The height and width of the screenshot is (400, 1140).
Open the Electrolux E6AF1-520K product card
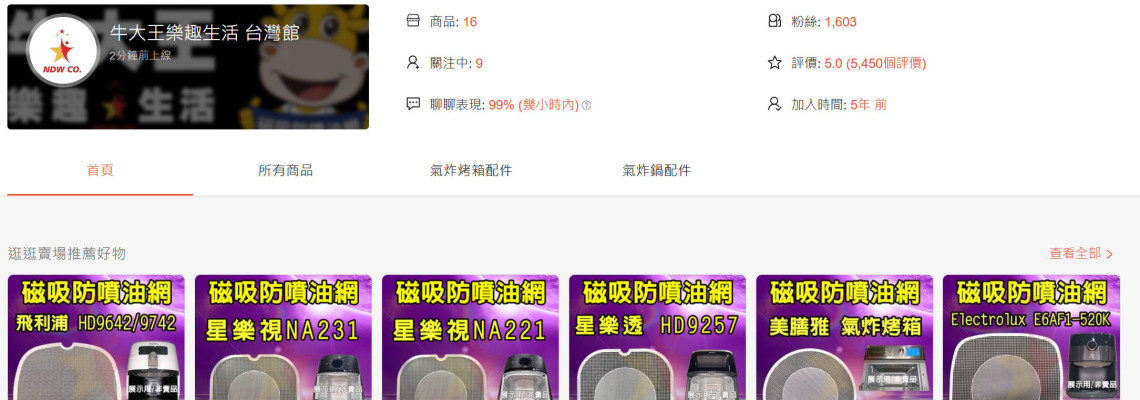click(x=1031, y=338)
